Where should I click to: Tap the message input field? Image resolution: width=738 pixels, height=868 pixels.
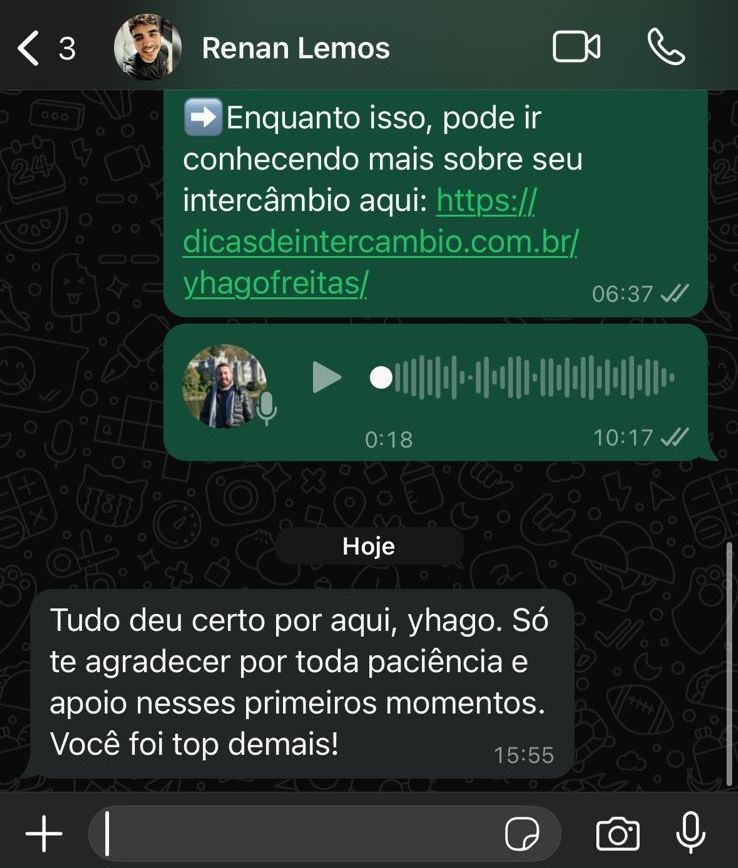(x=300, y=832)
